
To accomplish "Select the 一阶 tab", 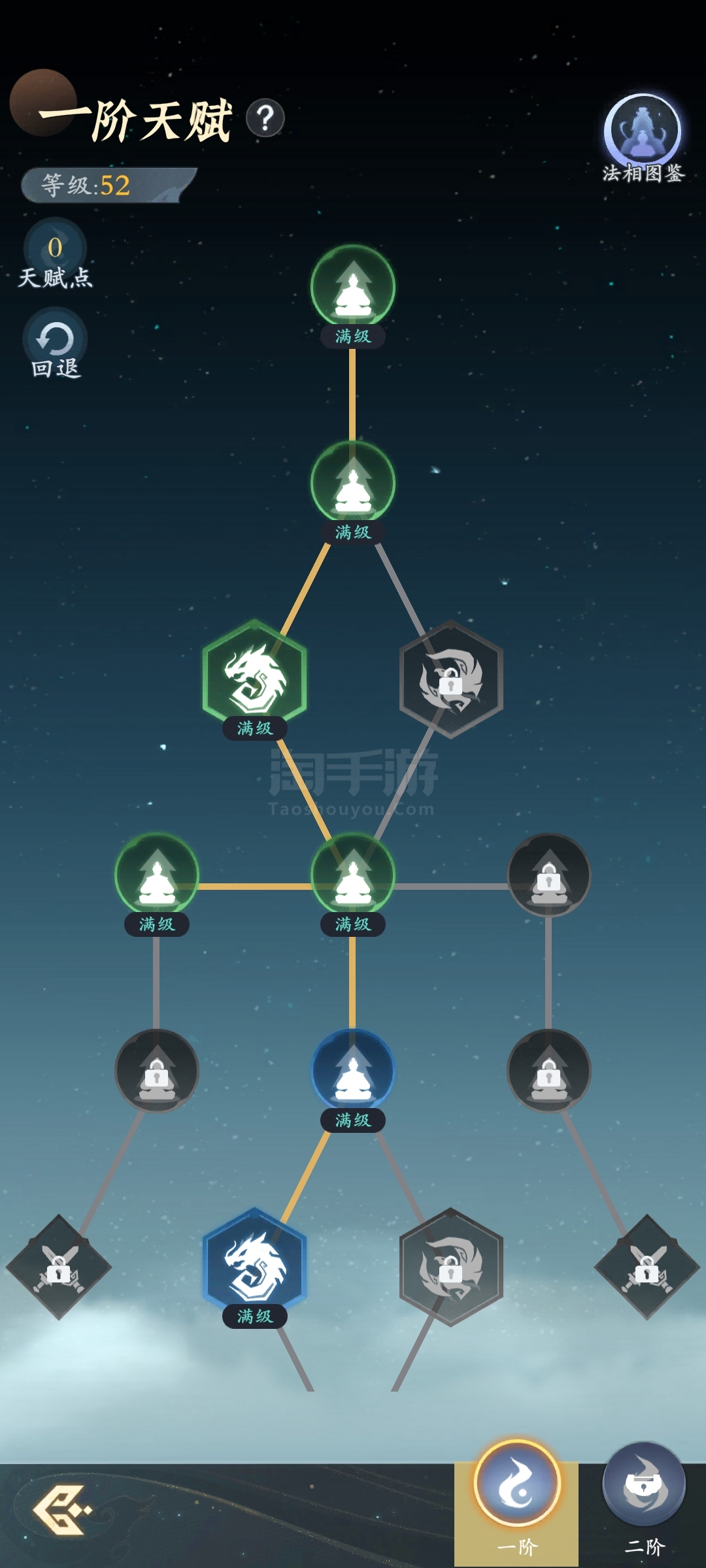I will (516, 1499).
